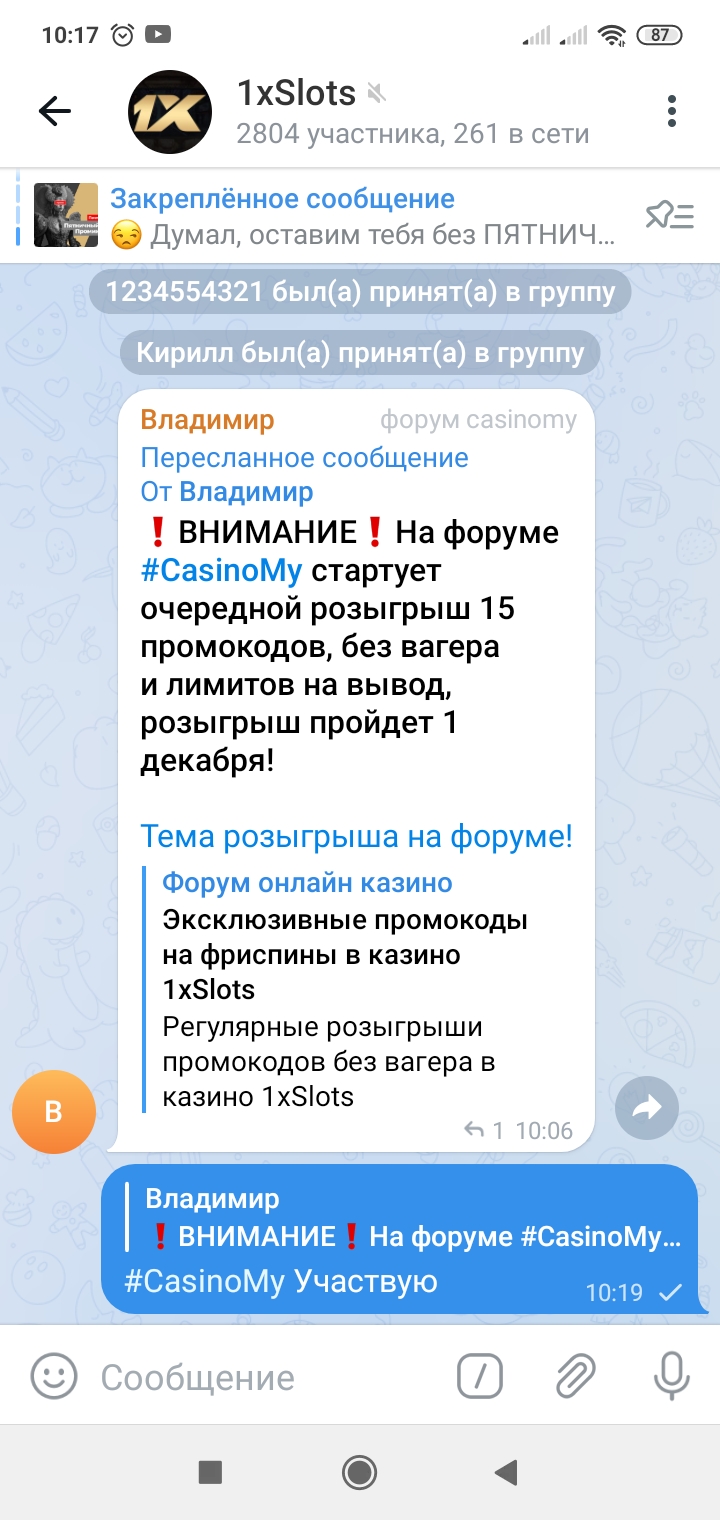720x1520 pixels.
Task: Forward Vladimir's message with the share arrow
Action: [647, 1108]
